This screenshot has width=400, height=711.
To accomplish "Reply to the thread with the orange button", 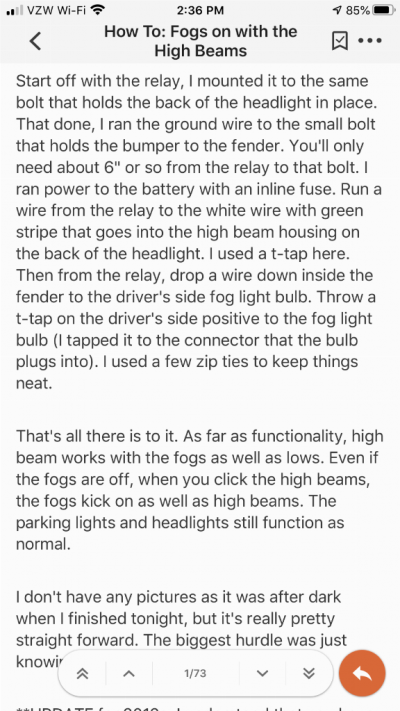I will point(362,673).
